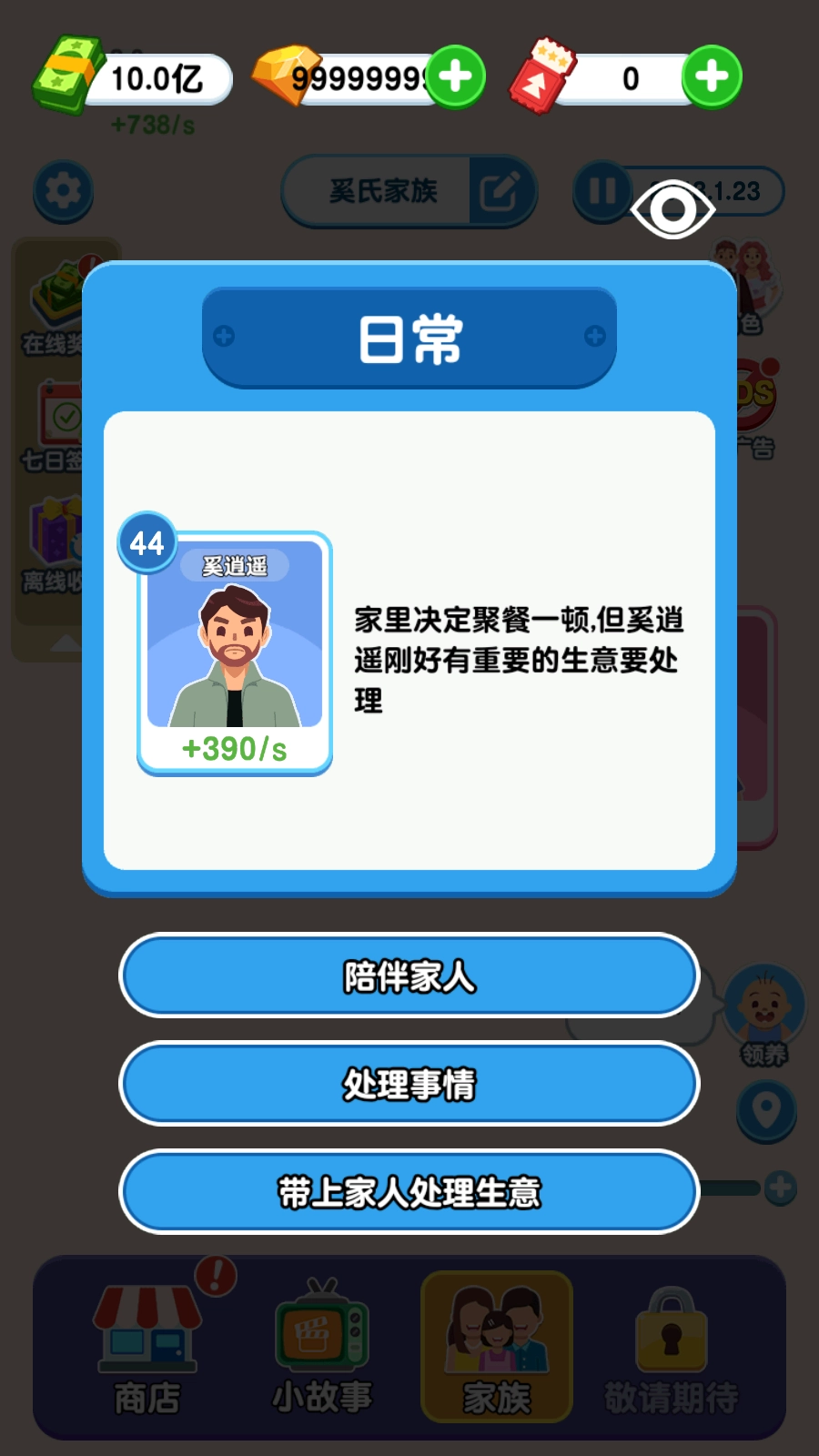Choose the 处理事情 option
The image size is (819, 1456).
[409, 1084]
